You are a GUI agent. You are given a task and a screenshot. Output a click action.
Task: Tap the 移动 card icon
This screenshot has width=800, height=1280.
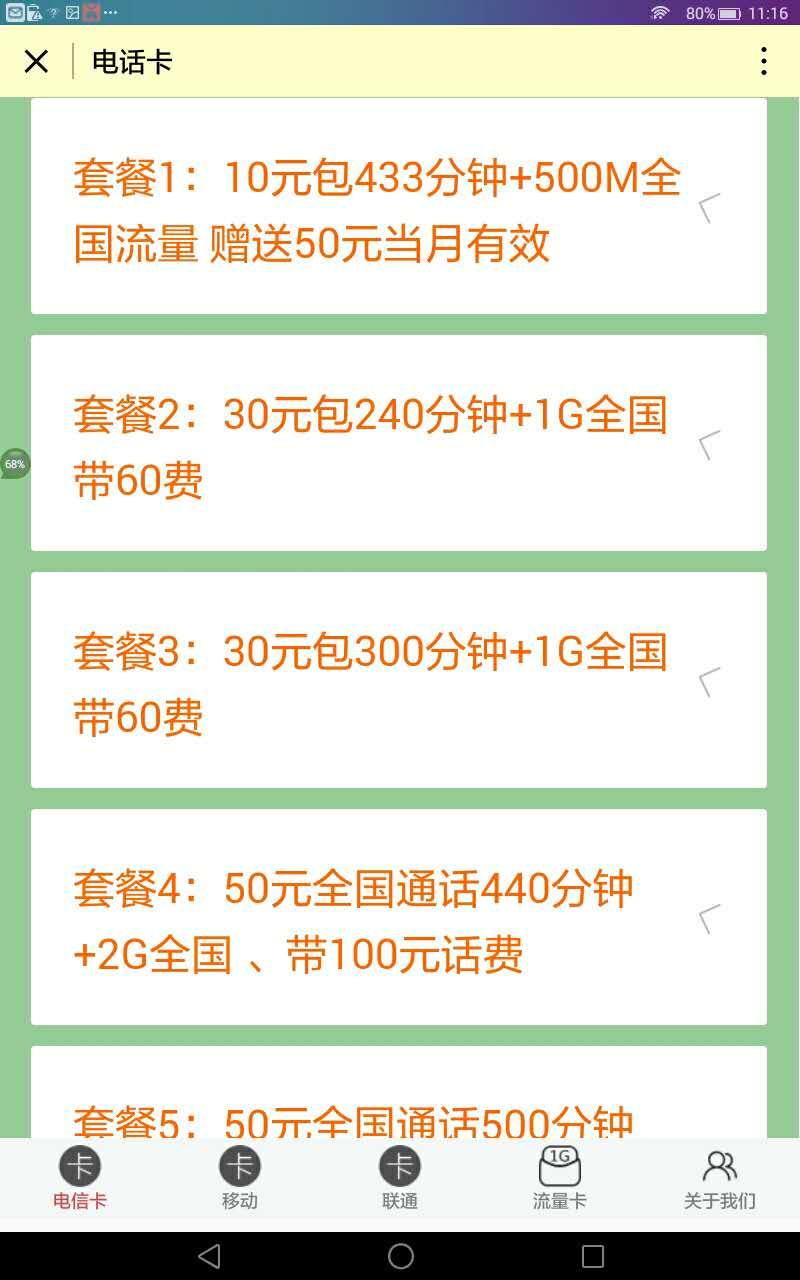pyautogui.click(x=239, y=1166)
